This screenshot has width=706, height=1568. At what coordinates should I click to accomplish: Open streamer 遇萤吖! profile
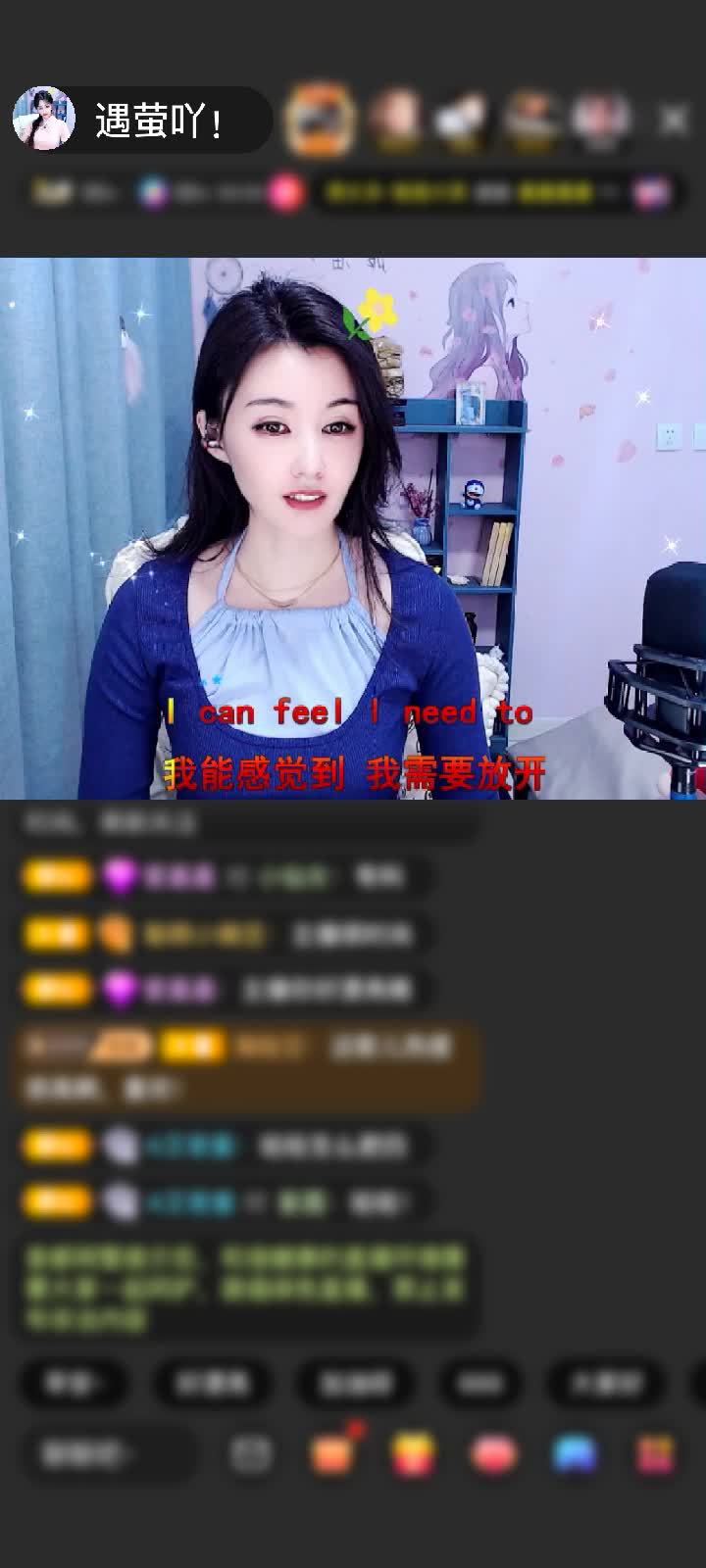(44, 120)
